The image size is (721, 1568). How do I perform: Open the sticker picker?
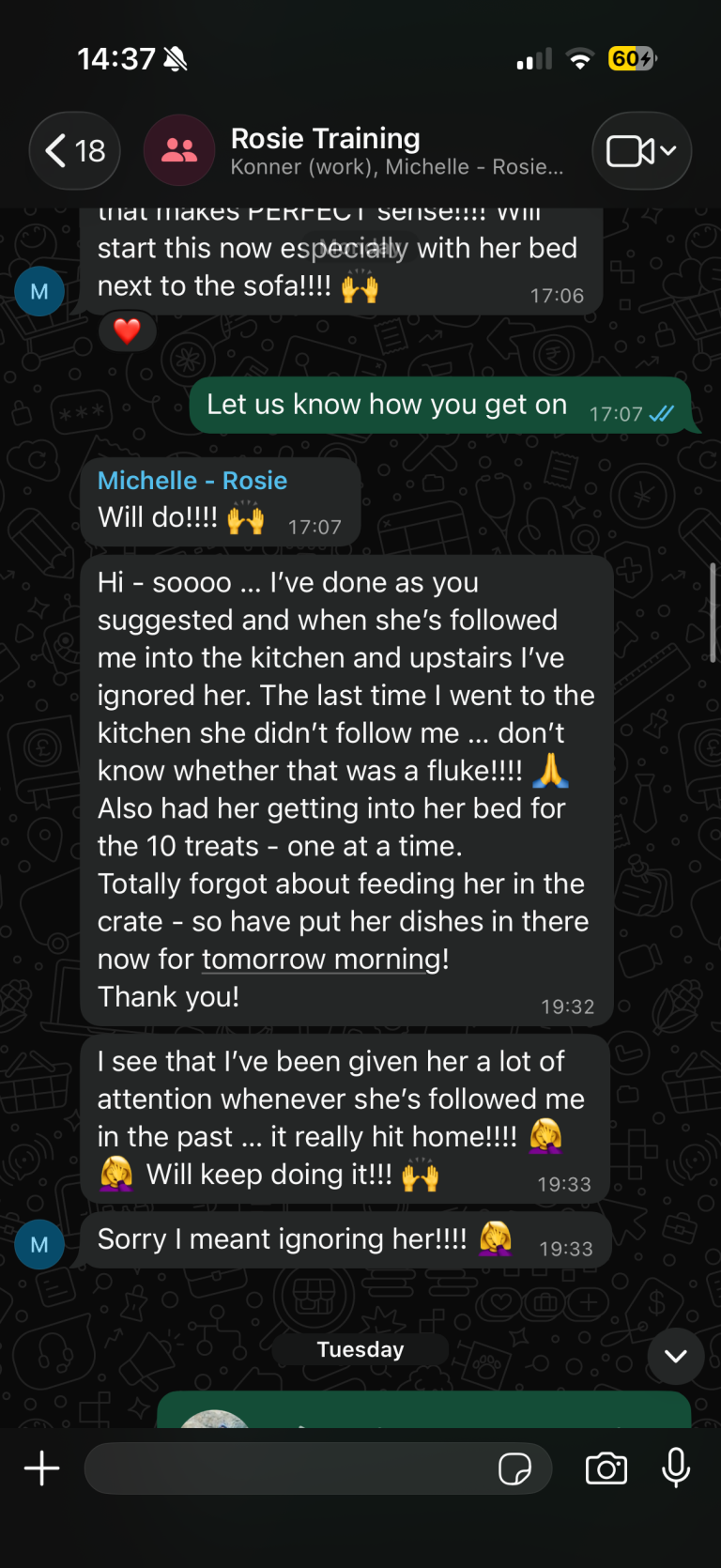[x=514, y=1468]
